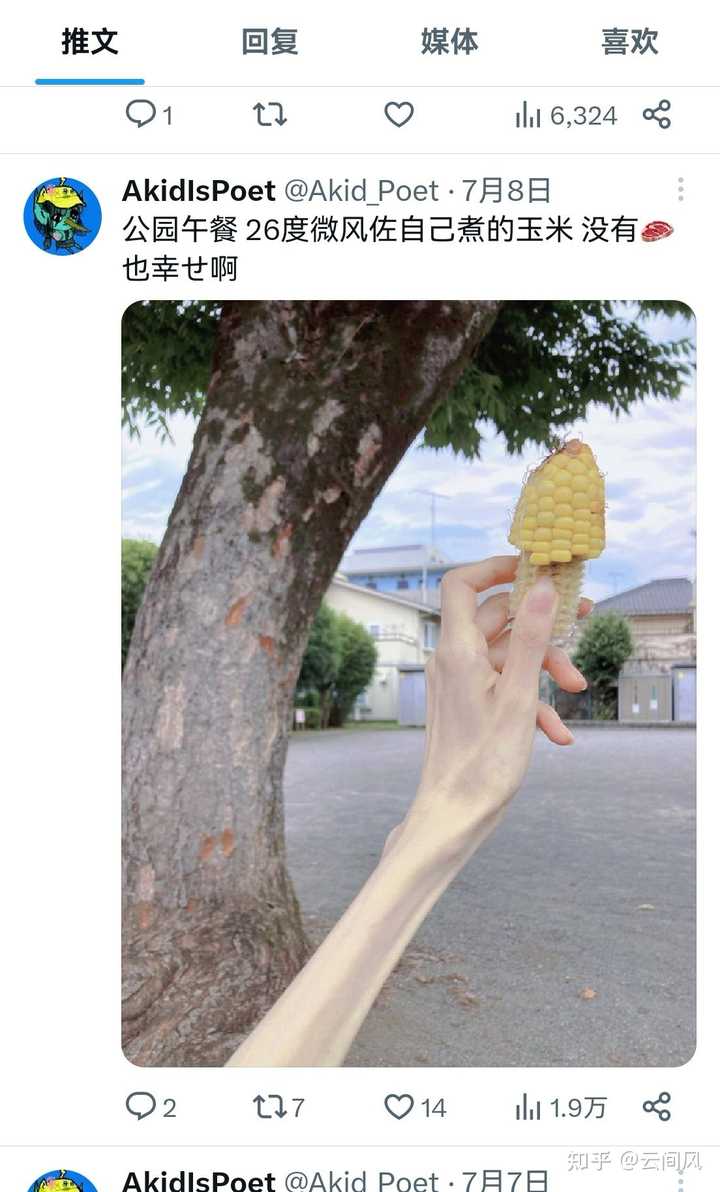
Task: Open AkidIsPoet's profile avatar on 7月8日 tweet
Action: pyautogui.click(x=62, y=216)
